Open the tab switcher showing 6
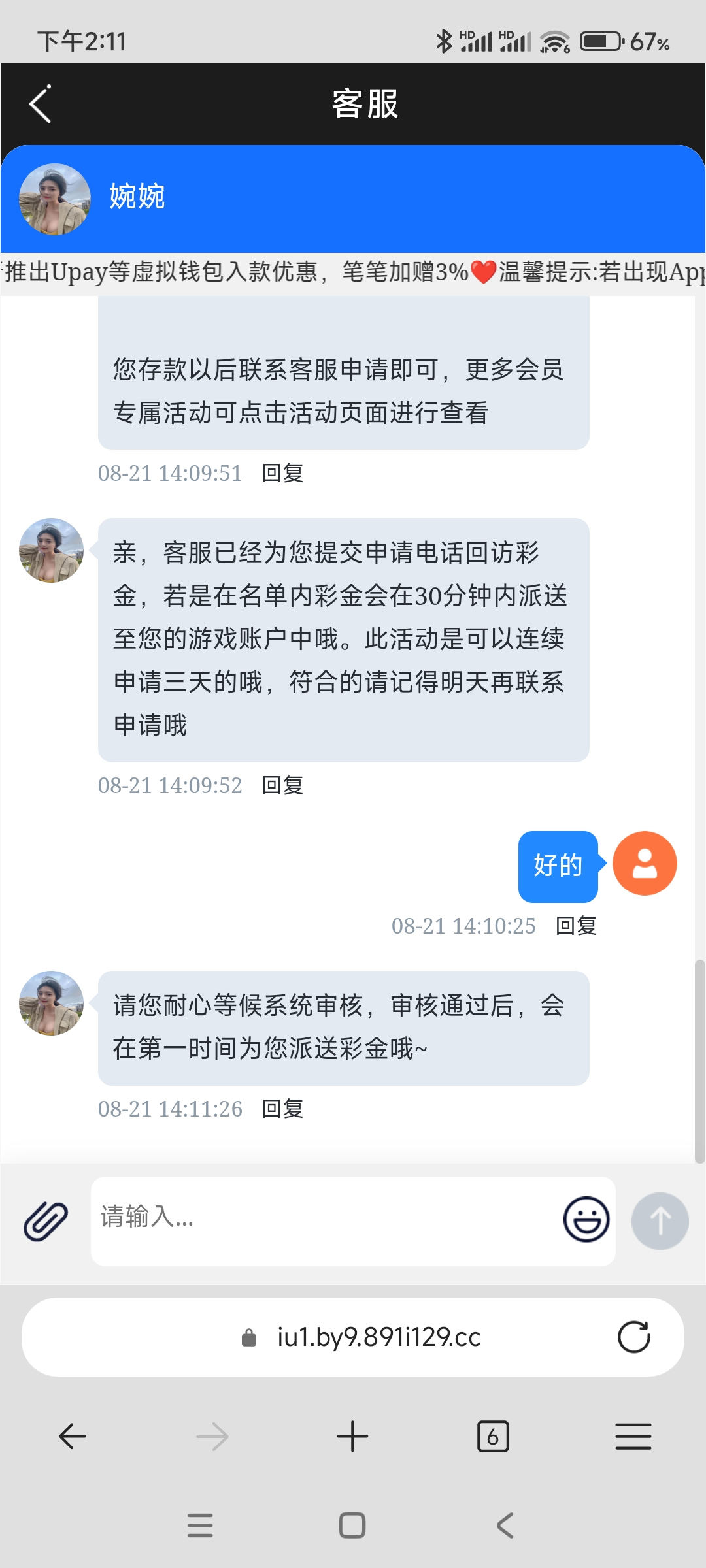The width and height of the screenshot is (706, 1568). [x=493, y=1436]
